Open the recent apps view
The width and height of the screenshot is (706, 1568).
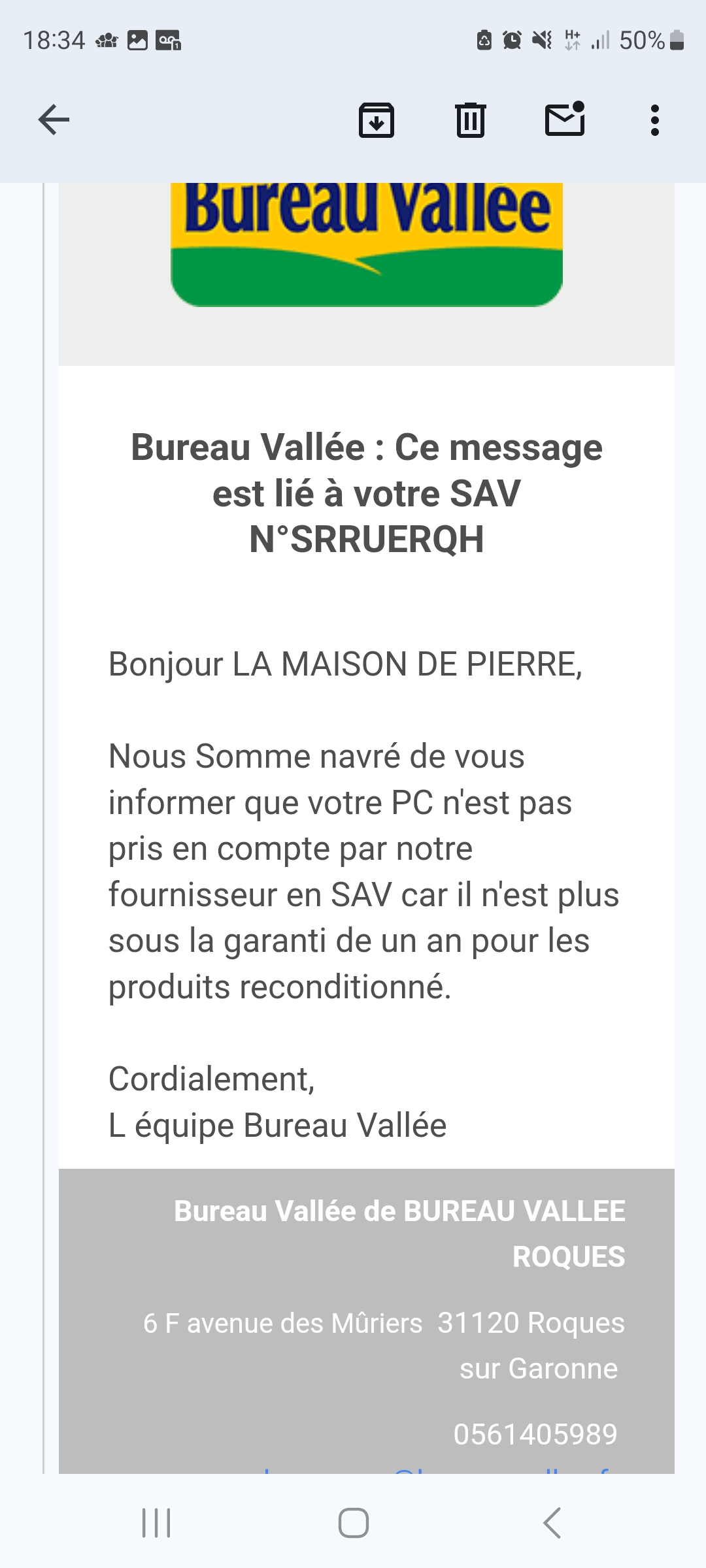coord(157,1523)
